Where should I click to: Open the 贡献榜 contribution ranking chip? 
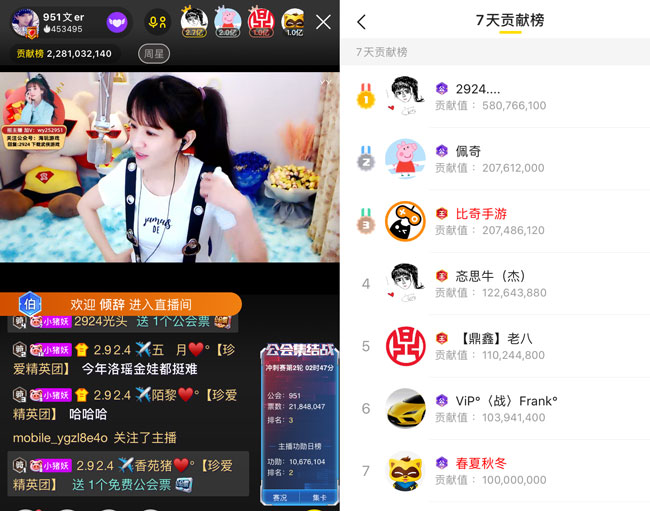[66, 53]
